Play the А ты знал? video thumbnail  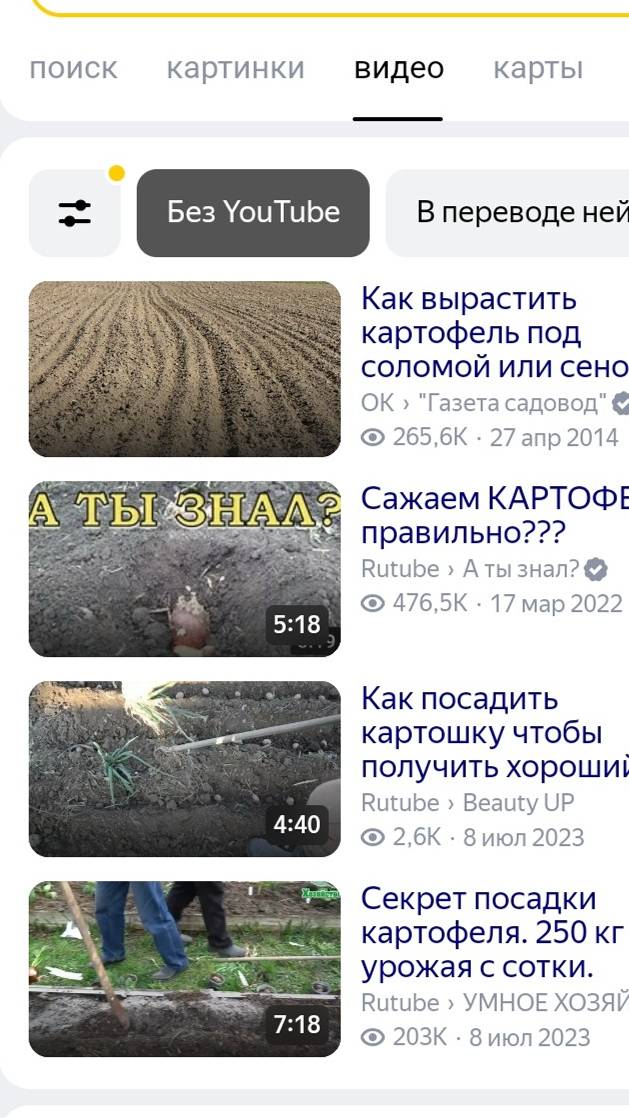(x=184, y=569)
